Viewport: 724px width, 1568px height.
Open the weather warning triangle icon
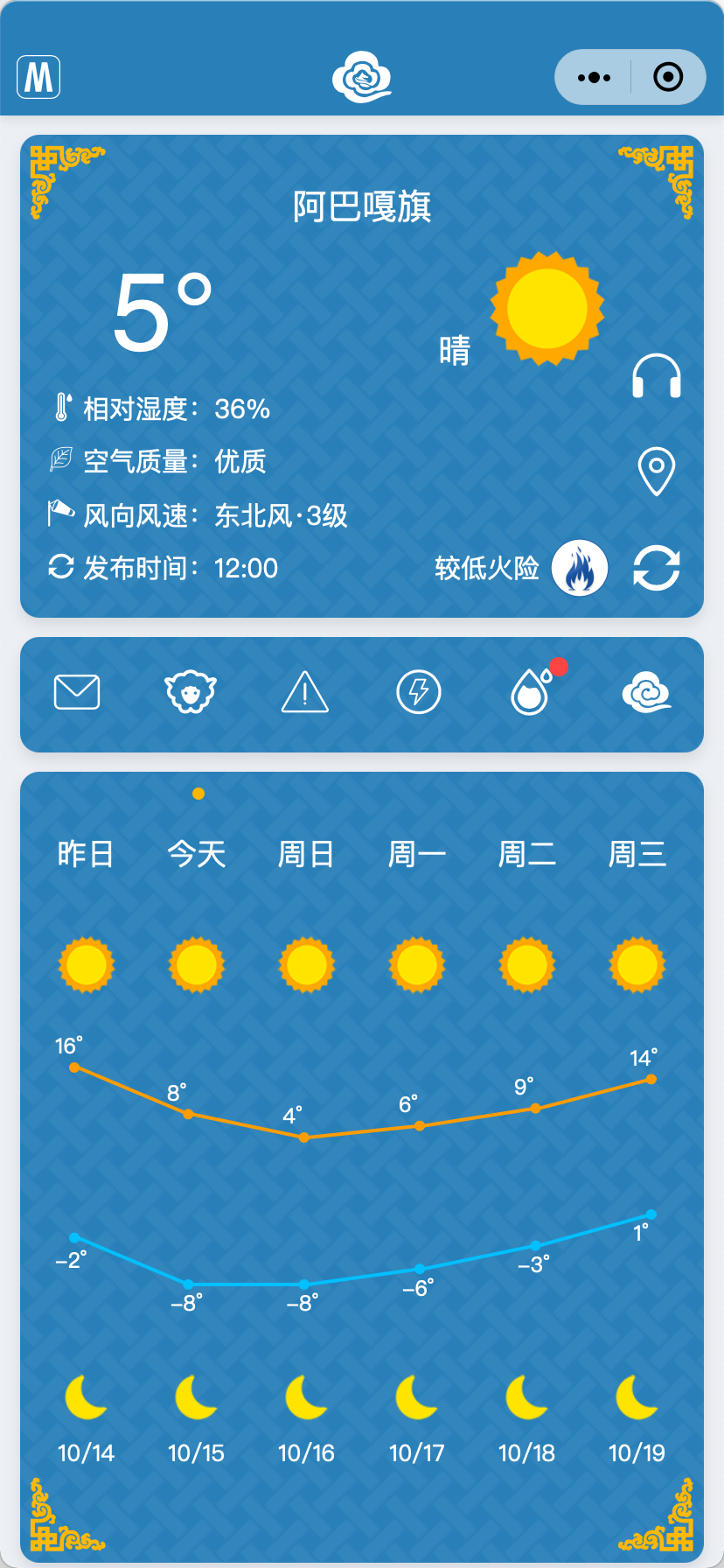tap(303, 691)
